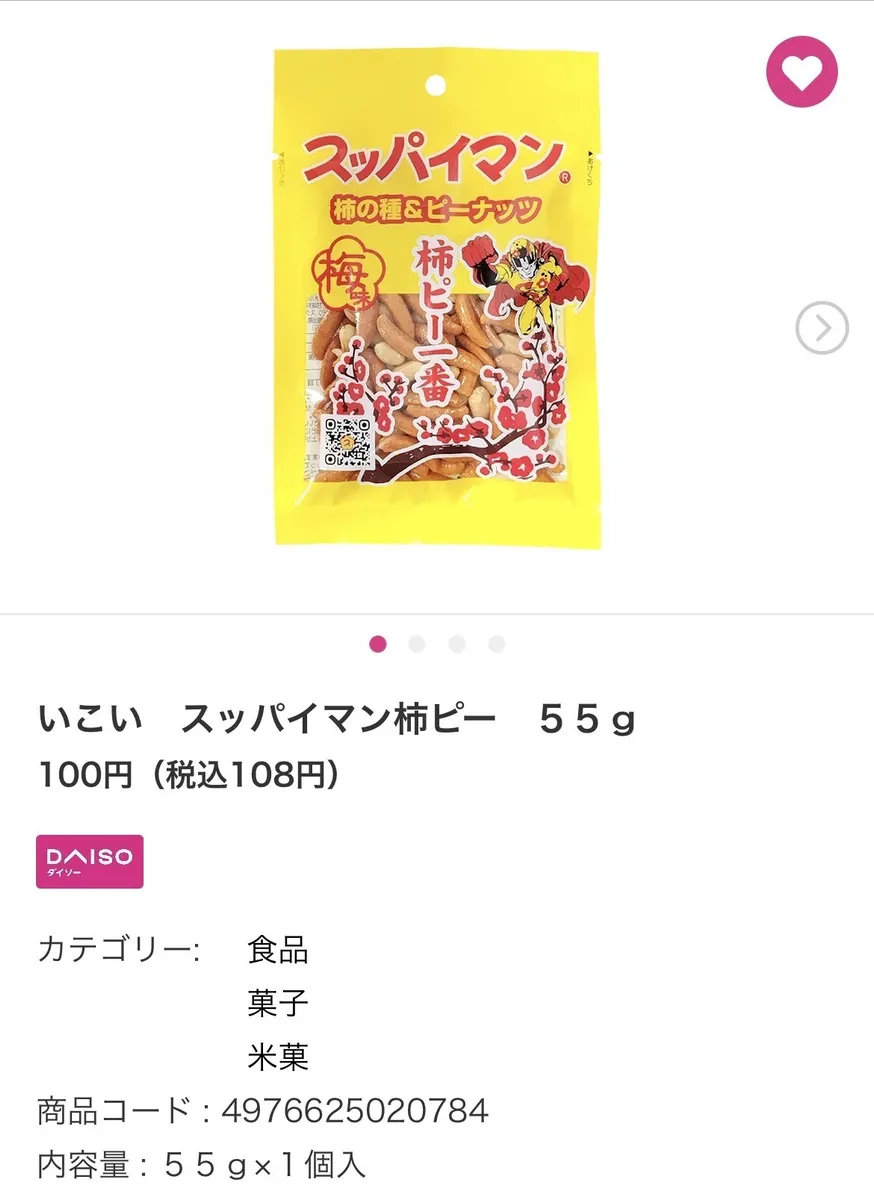The width and height of the screenshot is (874, 1200).
Task: Add this product to favorites
Action: pos(801,72)
